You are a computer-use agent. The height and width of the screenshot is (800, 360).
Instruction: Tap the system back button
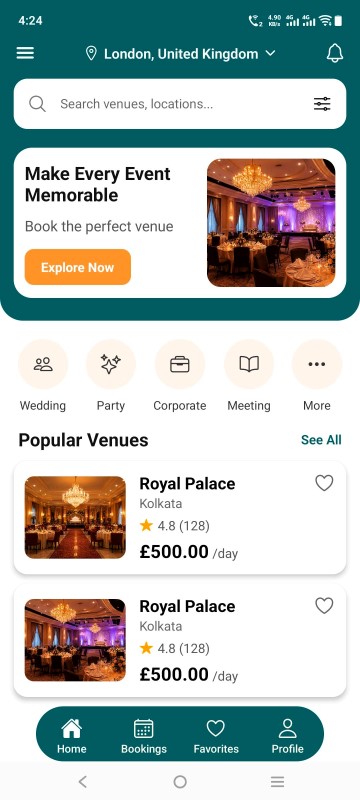tap(83, 781)
